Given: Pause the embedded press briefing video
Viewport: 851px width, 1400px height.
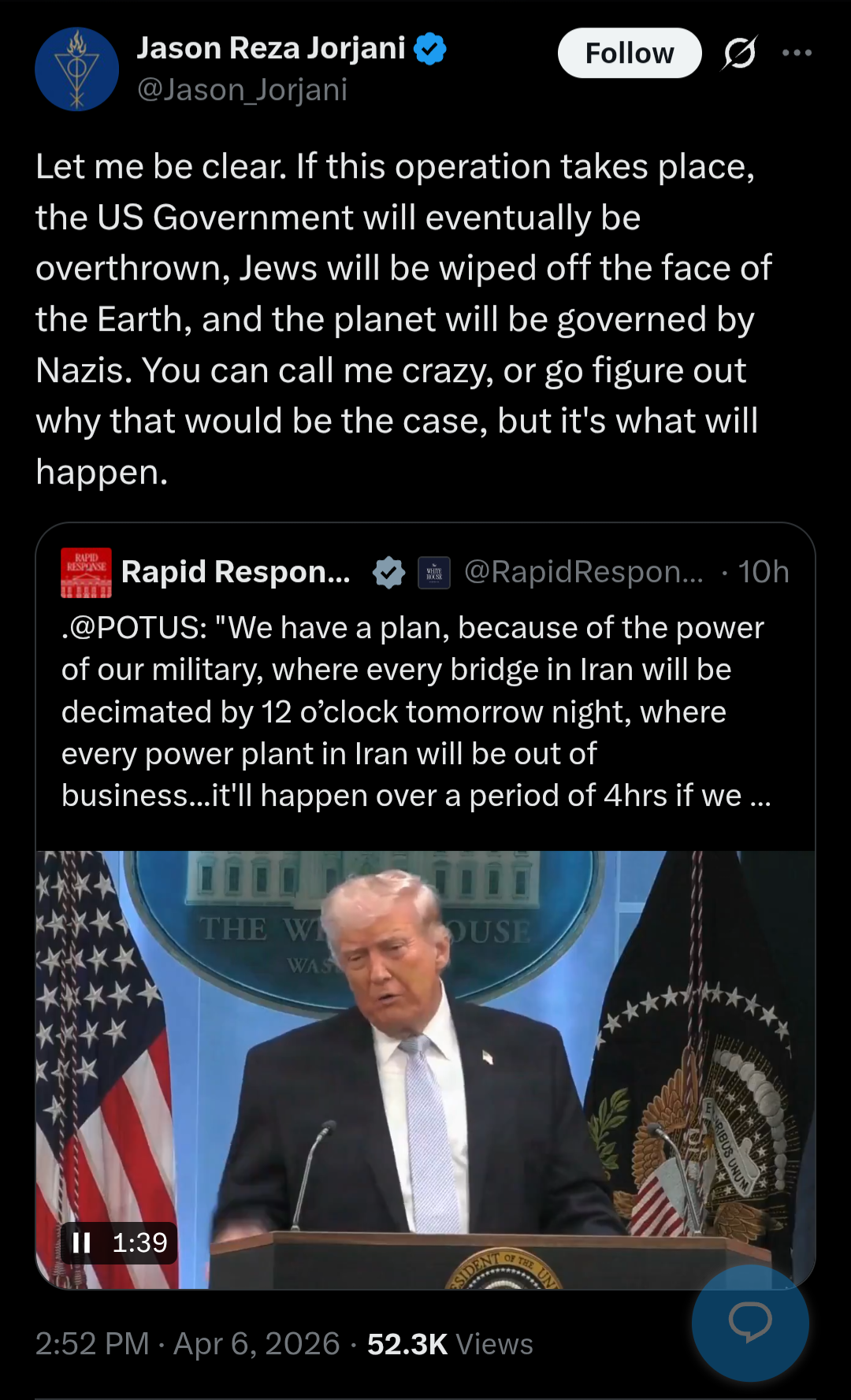Looking at the screenshot, I should pyautogui.click(x=82, y=1242).
